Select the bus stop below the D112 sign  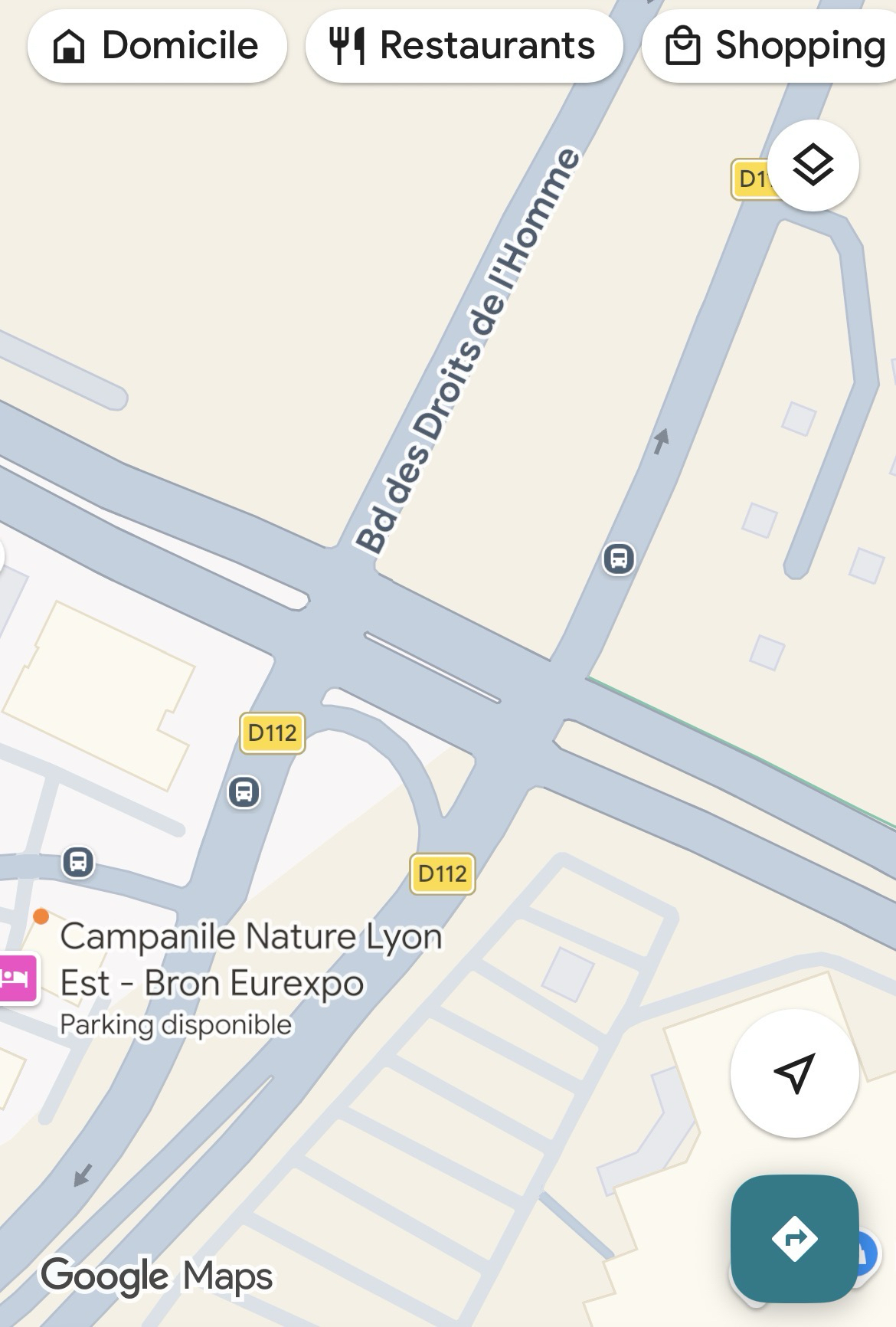click(244, 791)
